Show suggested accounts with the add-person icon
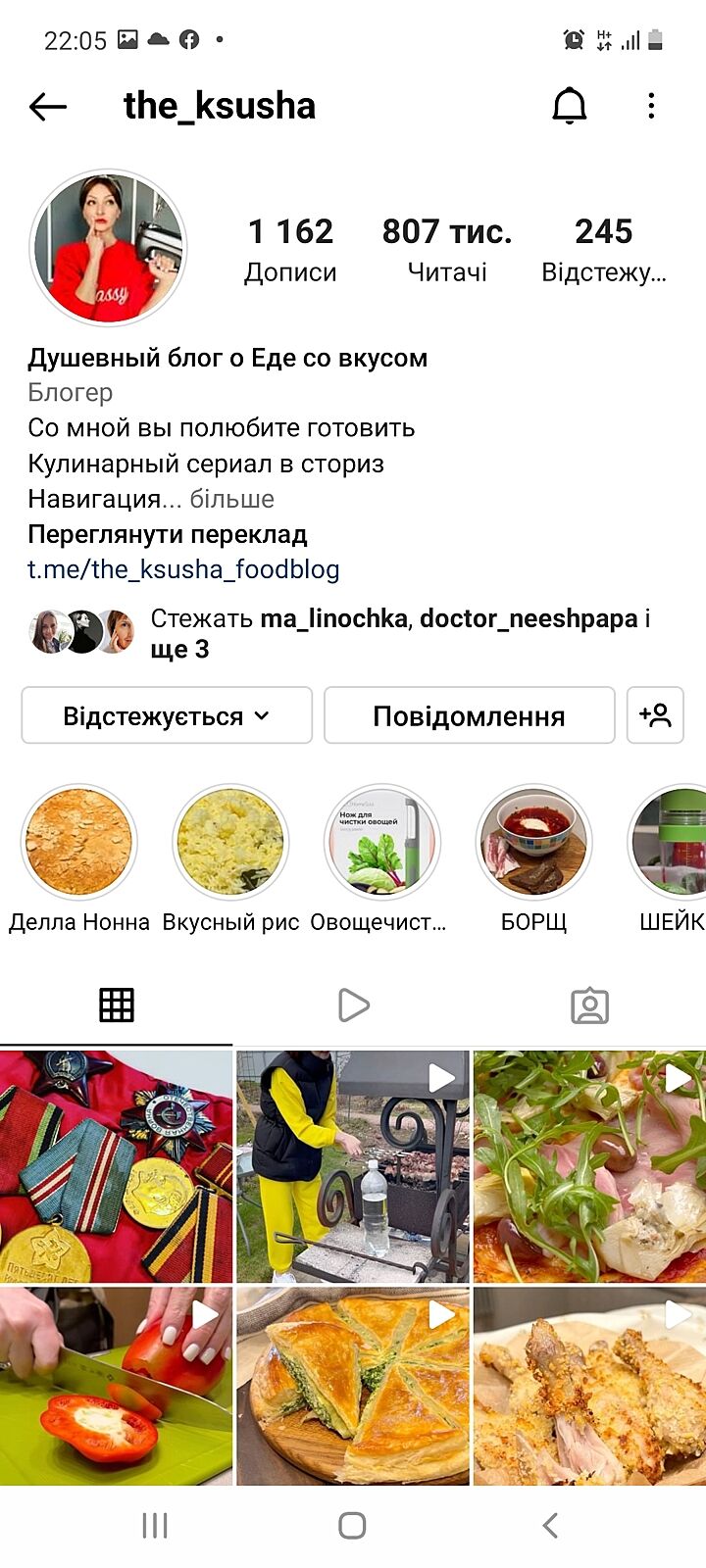The image size is (706, 1568). (x=655, y=715)
